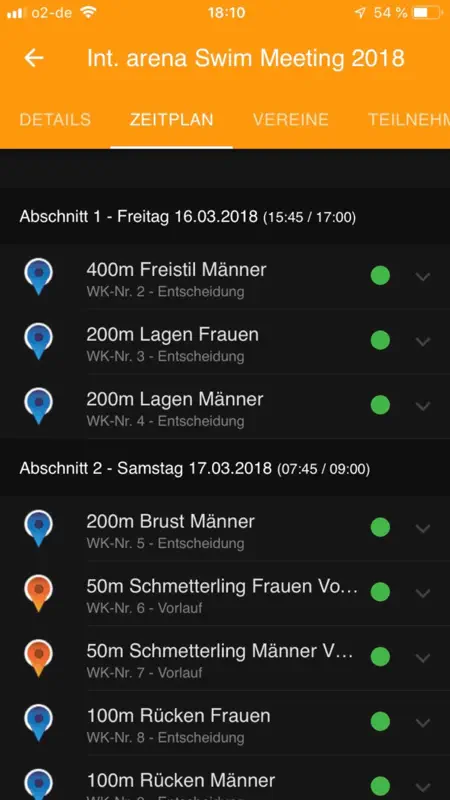This screenshot has height=800, width=450.
Task: Switch to the Teilnehmer tab
Action: pyautogui.click(x=409, y=120)
